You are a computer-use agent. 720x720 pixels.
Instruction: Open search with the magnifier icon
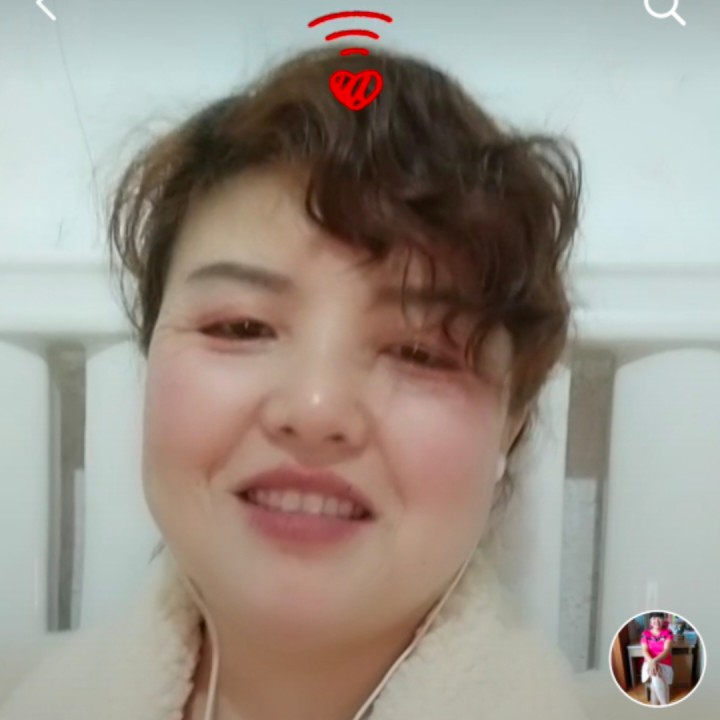(x=663, y=10)
